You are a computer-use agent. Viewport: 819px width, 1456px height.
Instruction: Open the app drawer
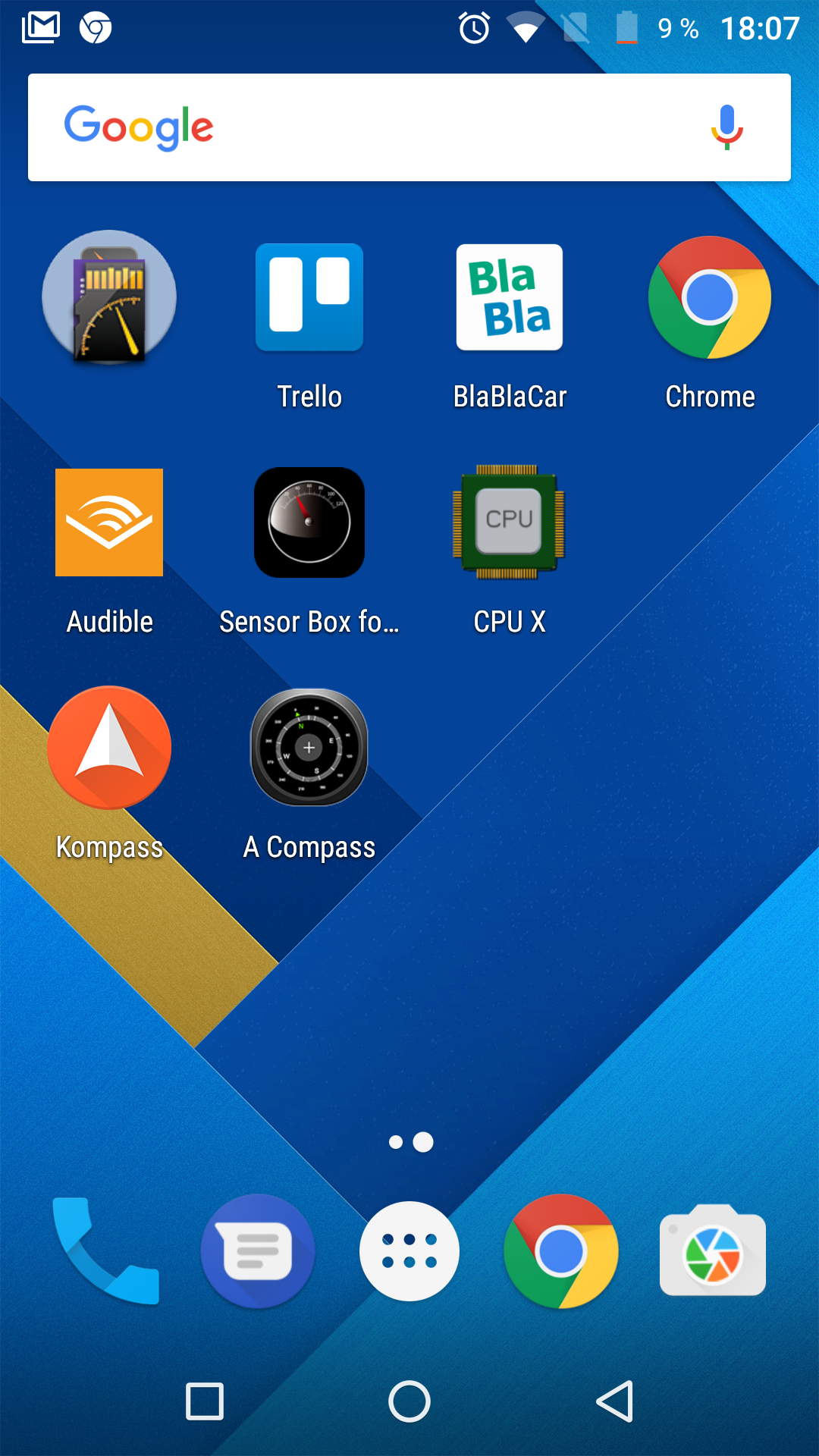(409, 1251)
